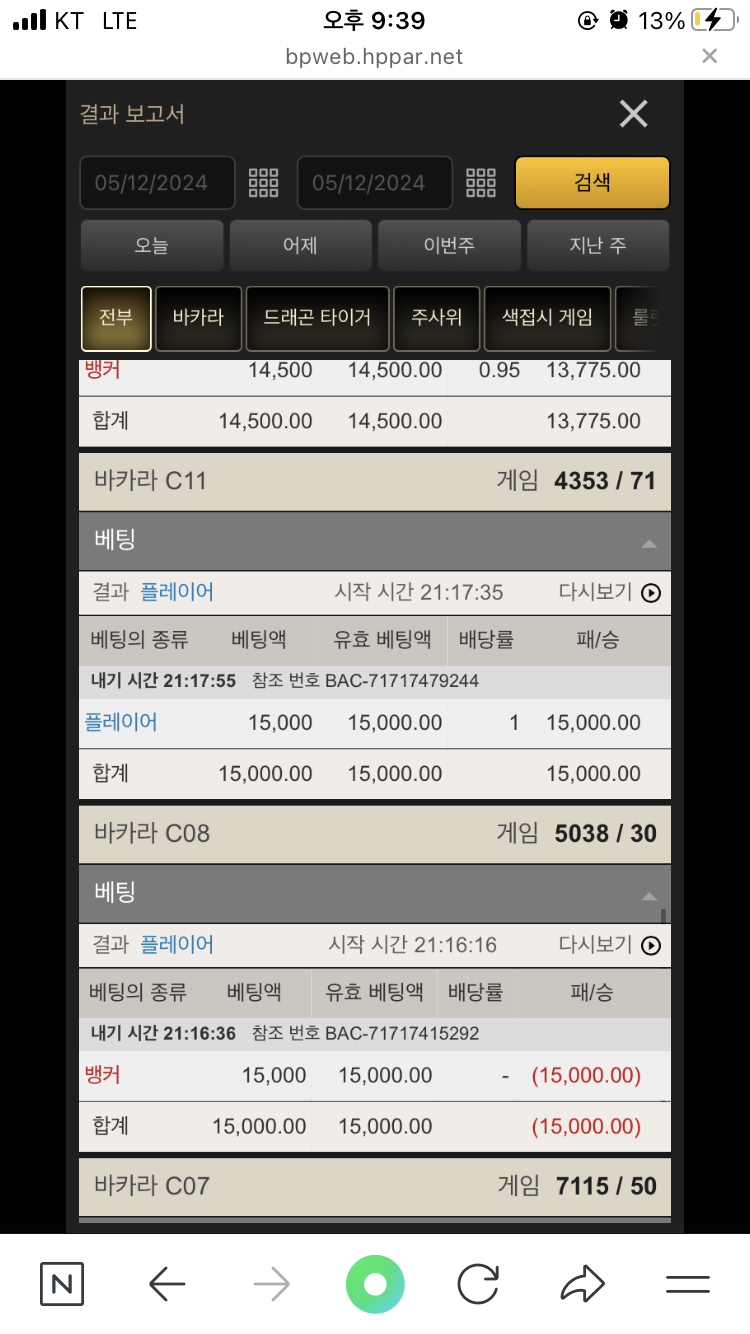The height and width of the screenshot is (1334, 750).
Task: Close the 결과 보고서 report dialog
Action: coord(633,114)
